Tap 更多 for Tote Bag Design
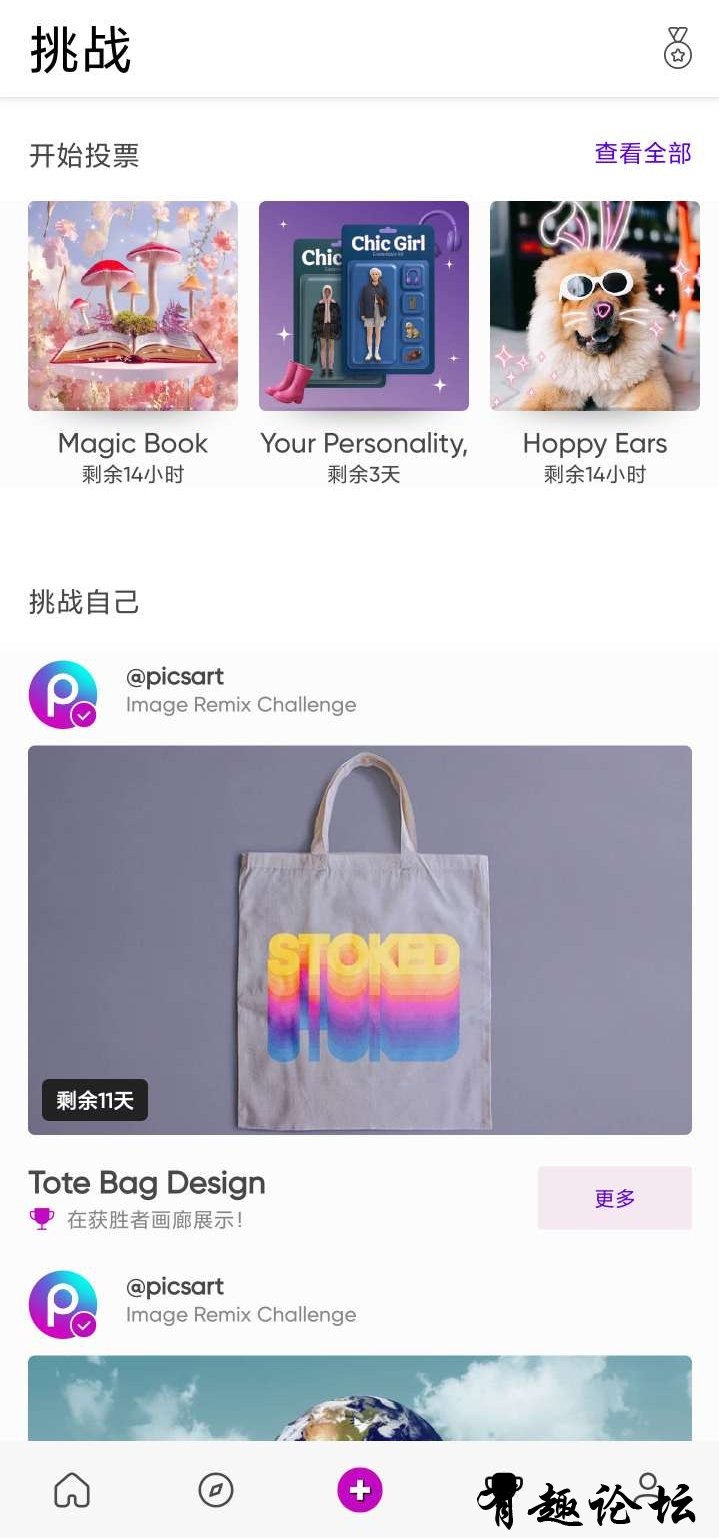The height and width of the screenshot is (1538, 719). click(x=614, y=1197)
